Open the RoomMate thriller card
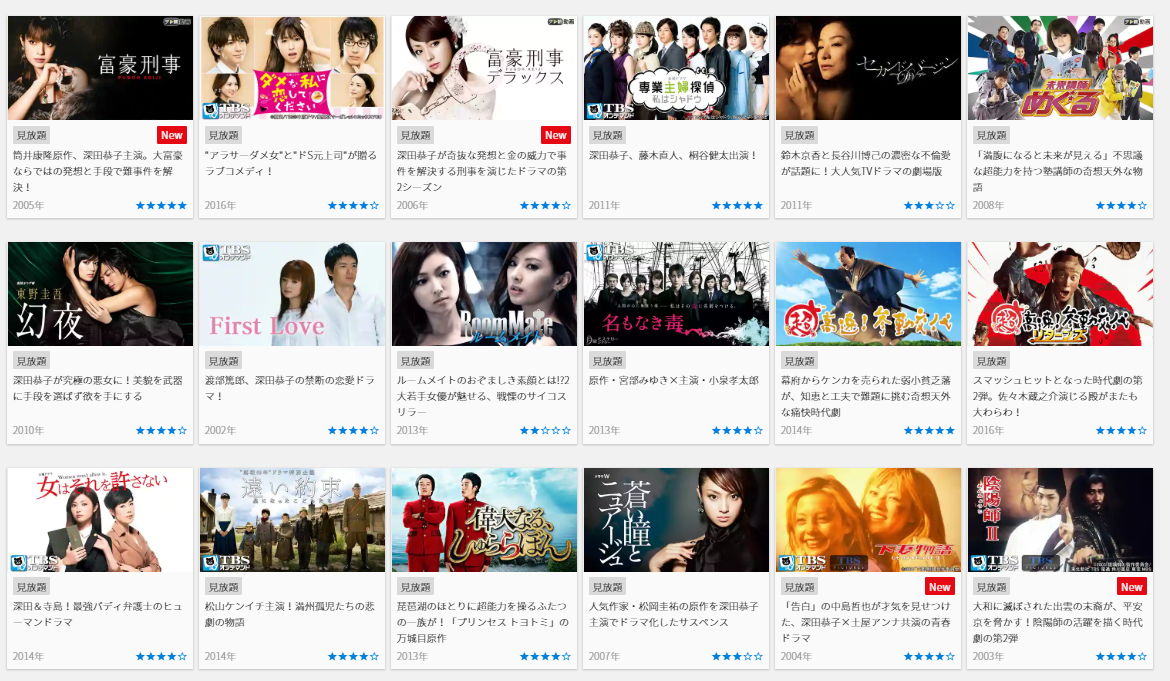Screen dimensions: 1170x681 pos(484,294)
